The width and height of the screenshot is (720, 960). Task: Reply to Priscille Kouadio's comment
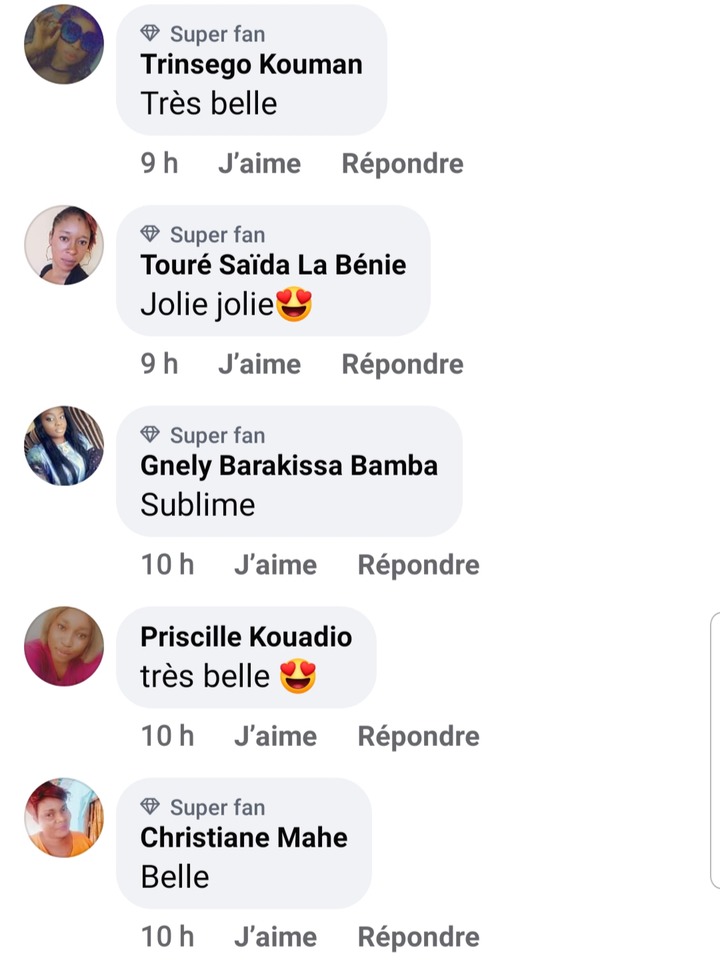point(418,737)
